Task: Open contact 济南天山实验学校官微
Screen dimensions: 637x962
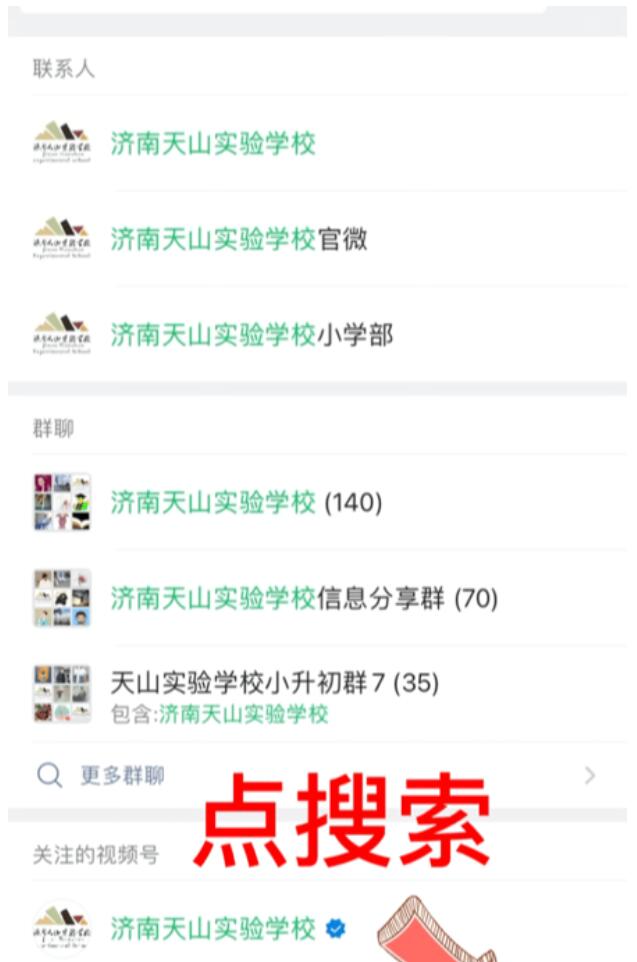Action: pyautogui.click(x=238, y=239)
